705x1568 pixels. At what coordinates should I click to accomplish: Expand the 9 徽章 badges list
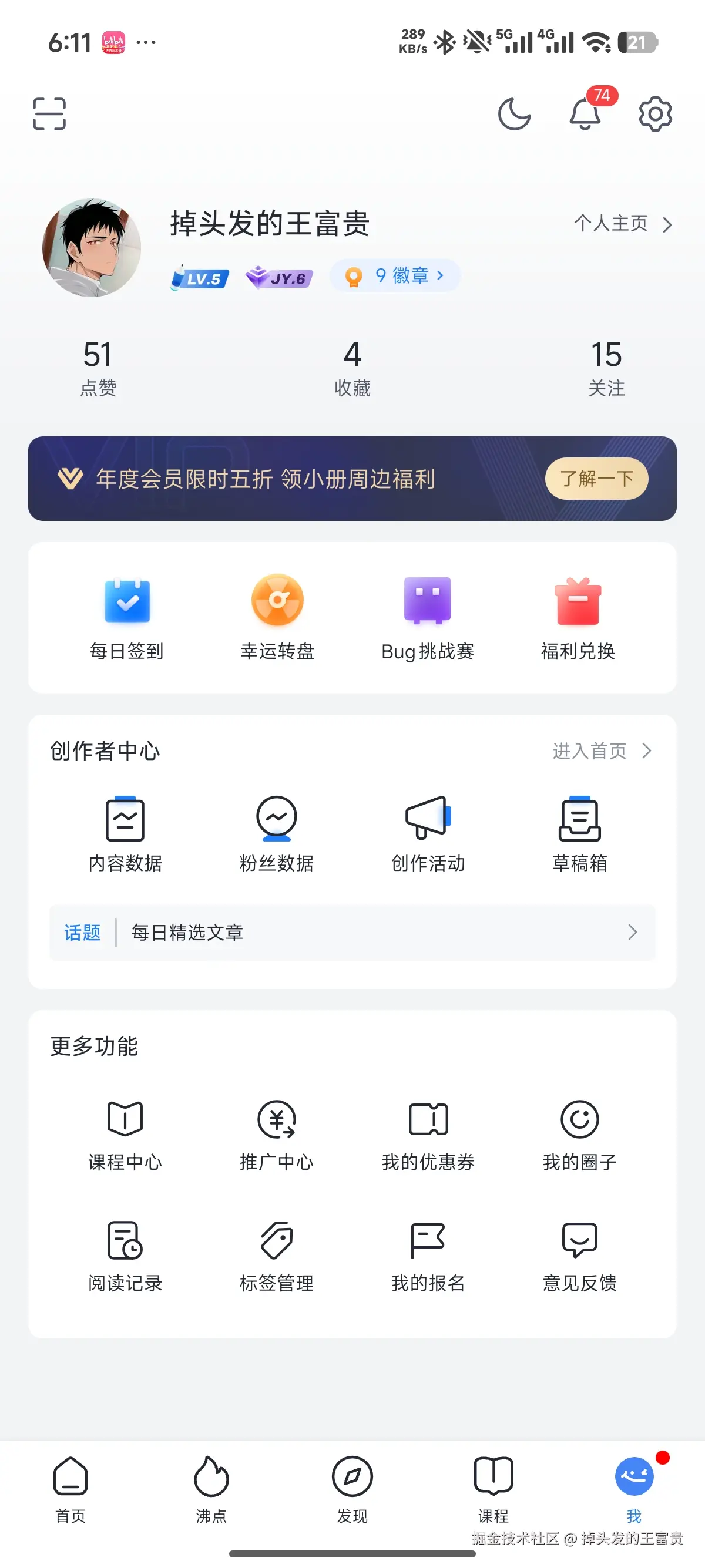pyautogui.click(x=395, y=276)
